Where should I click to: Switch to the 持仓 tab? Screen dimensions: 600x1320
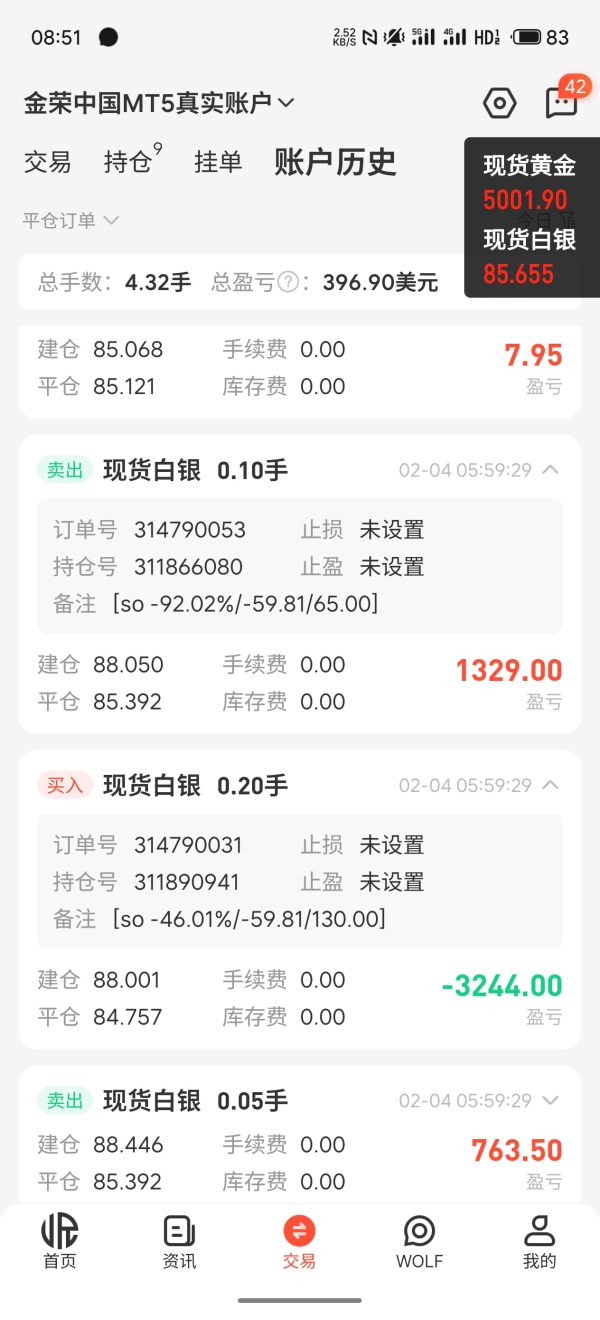(130, 162)
